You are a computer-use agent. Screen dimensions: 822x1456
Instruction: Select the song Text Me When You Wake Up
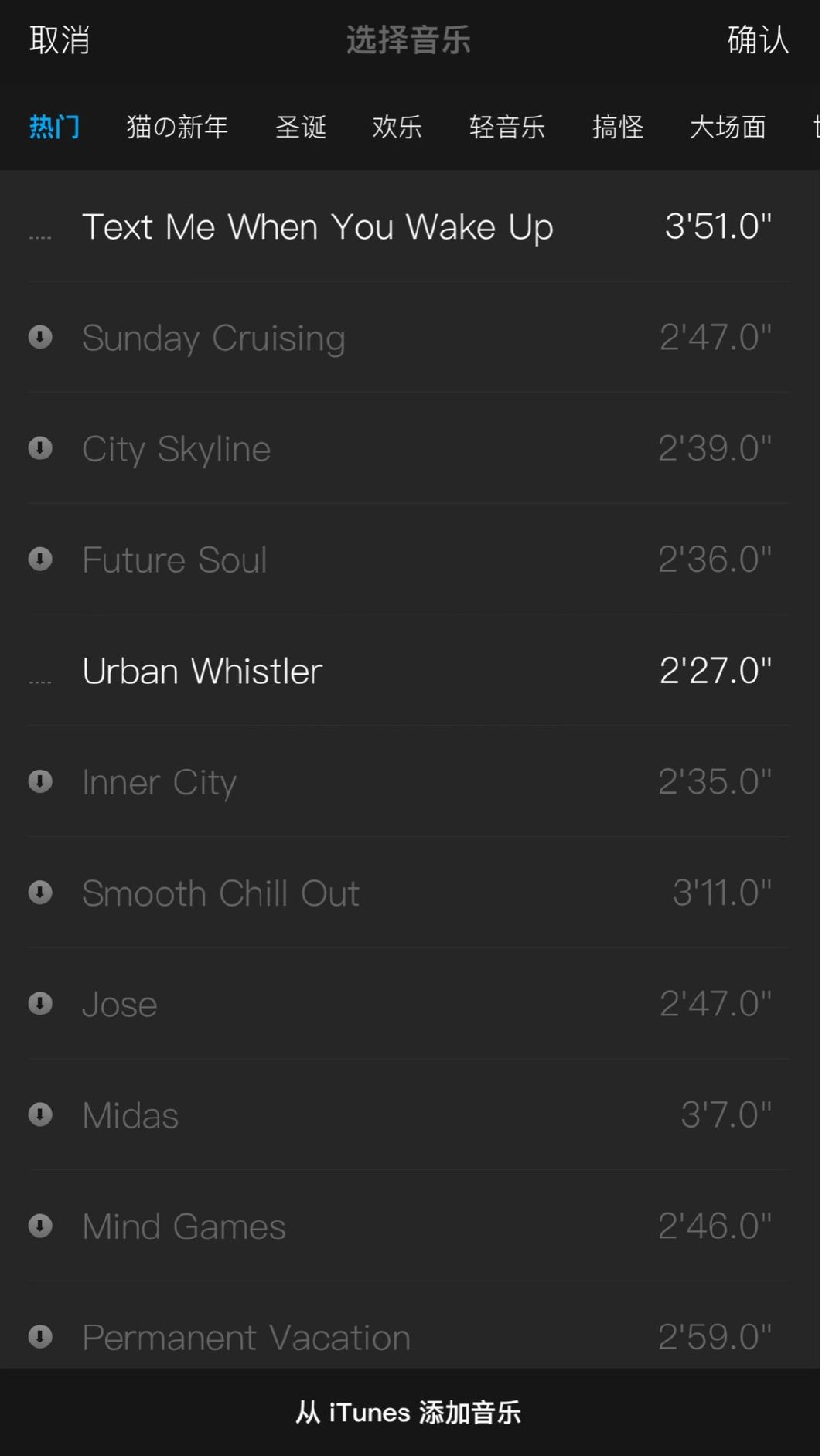point(317,227)
